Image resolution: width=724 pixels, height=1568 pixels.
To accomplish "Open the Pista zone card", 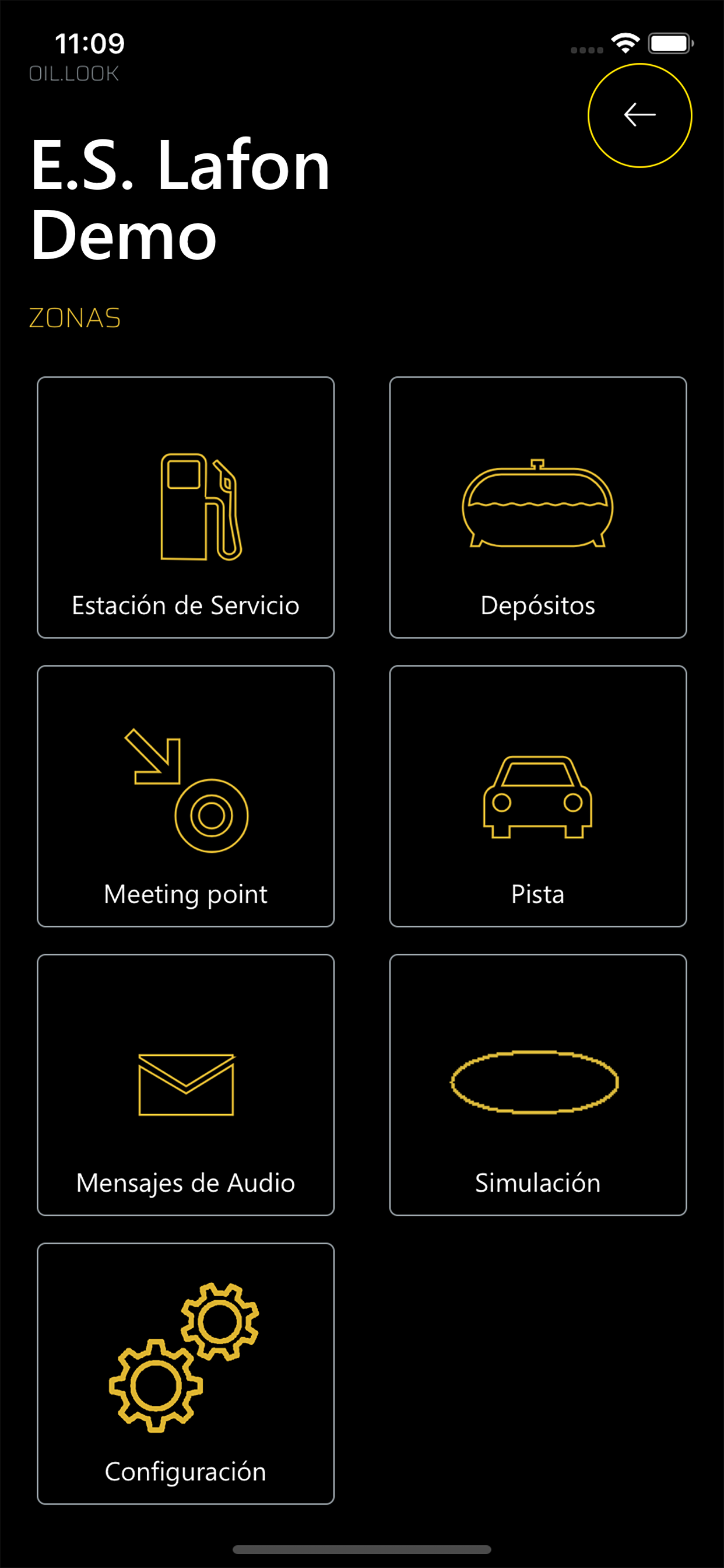I will [538, 796].
